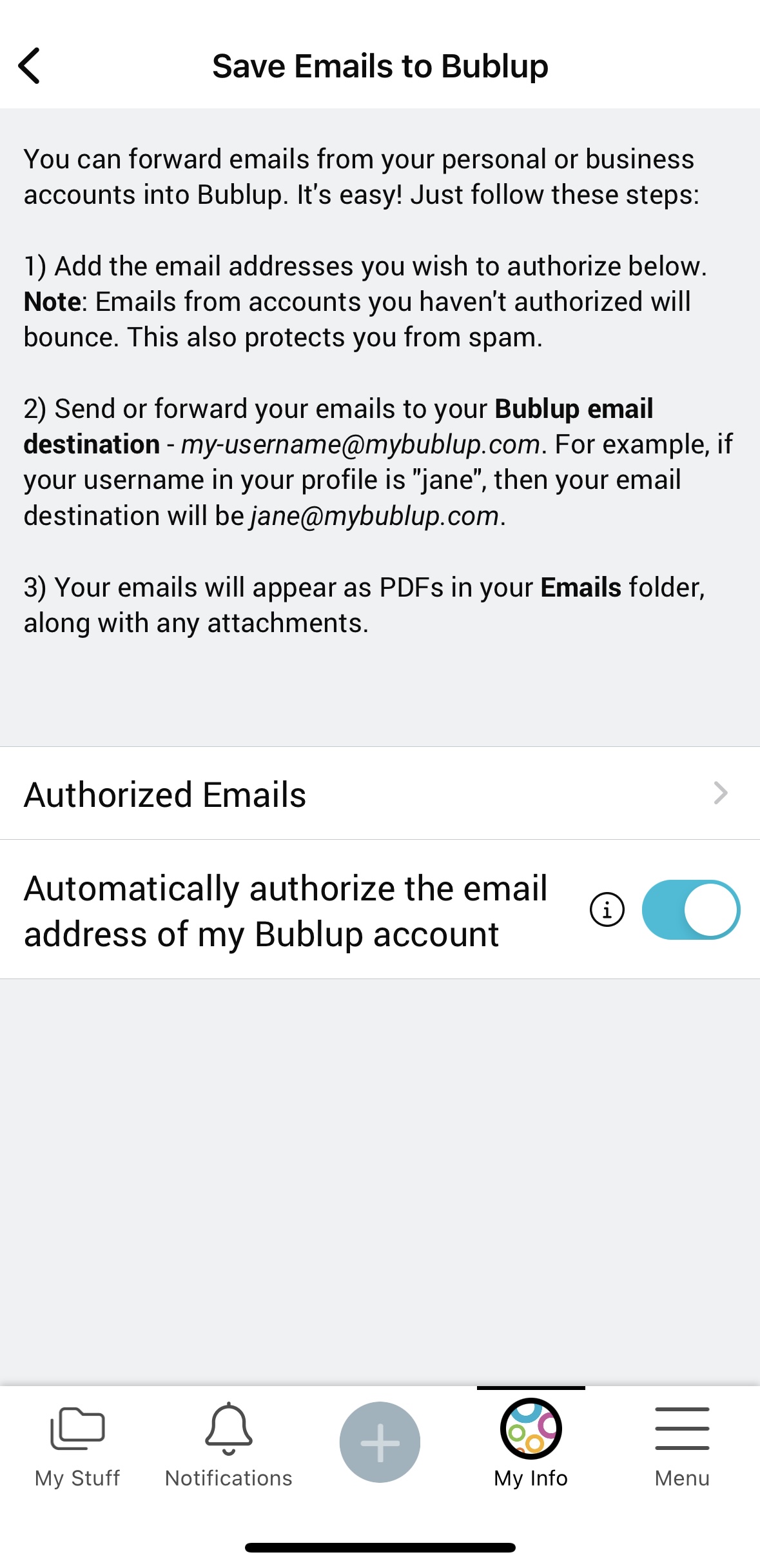Tap the plus button to add content
The width and height of the screenshot is (760, 1568).
(380, 1442)
